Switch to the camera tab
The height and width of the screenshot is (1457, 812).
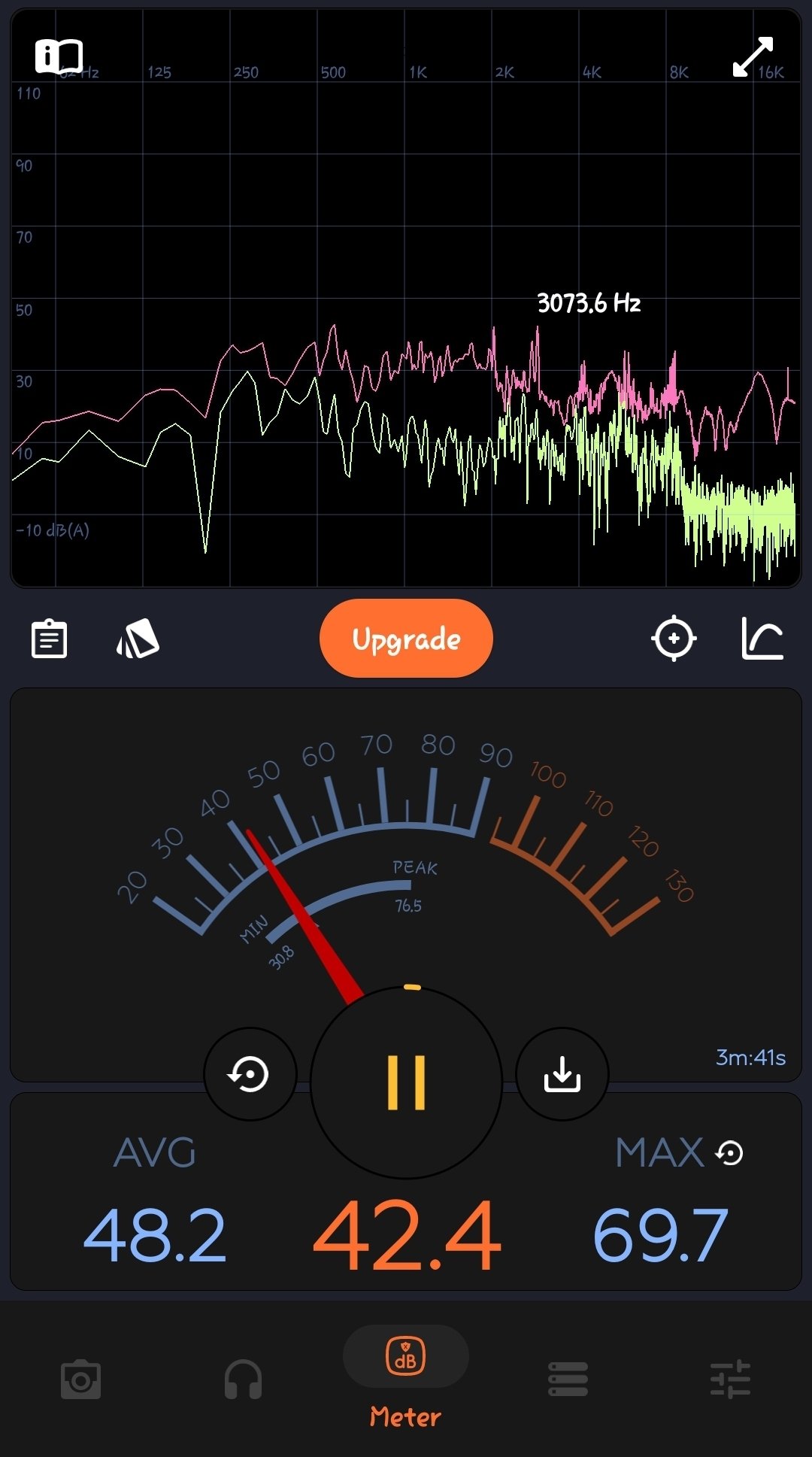coord(80,1380)
